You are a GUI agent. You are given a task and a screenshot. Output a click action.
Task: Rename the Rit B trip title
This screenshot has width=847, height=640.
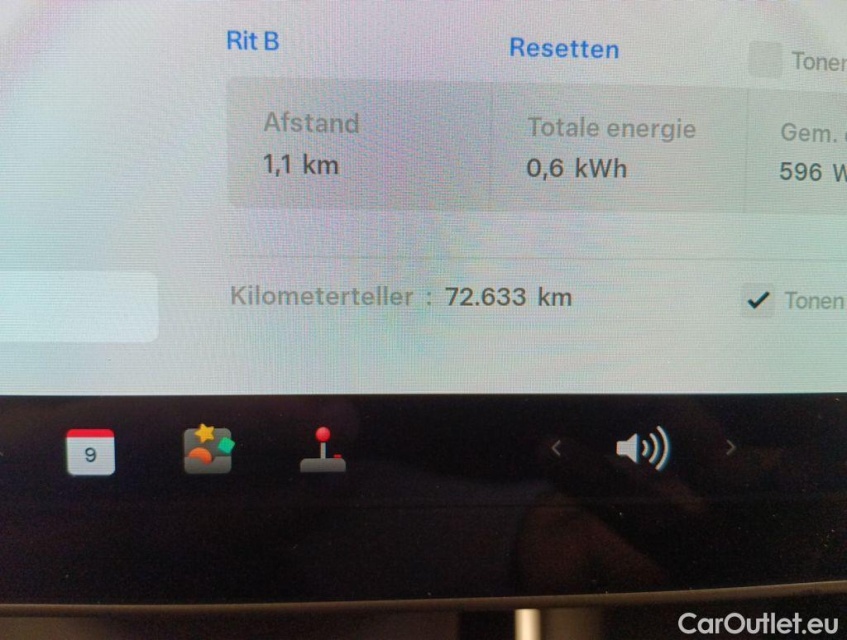point(252,42)
